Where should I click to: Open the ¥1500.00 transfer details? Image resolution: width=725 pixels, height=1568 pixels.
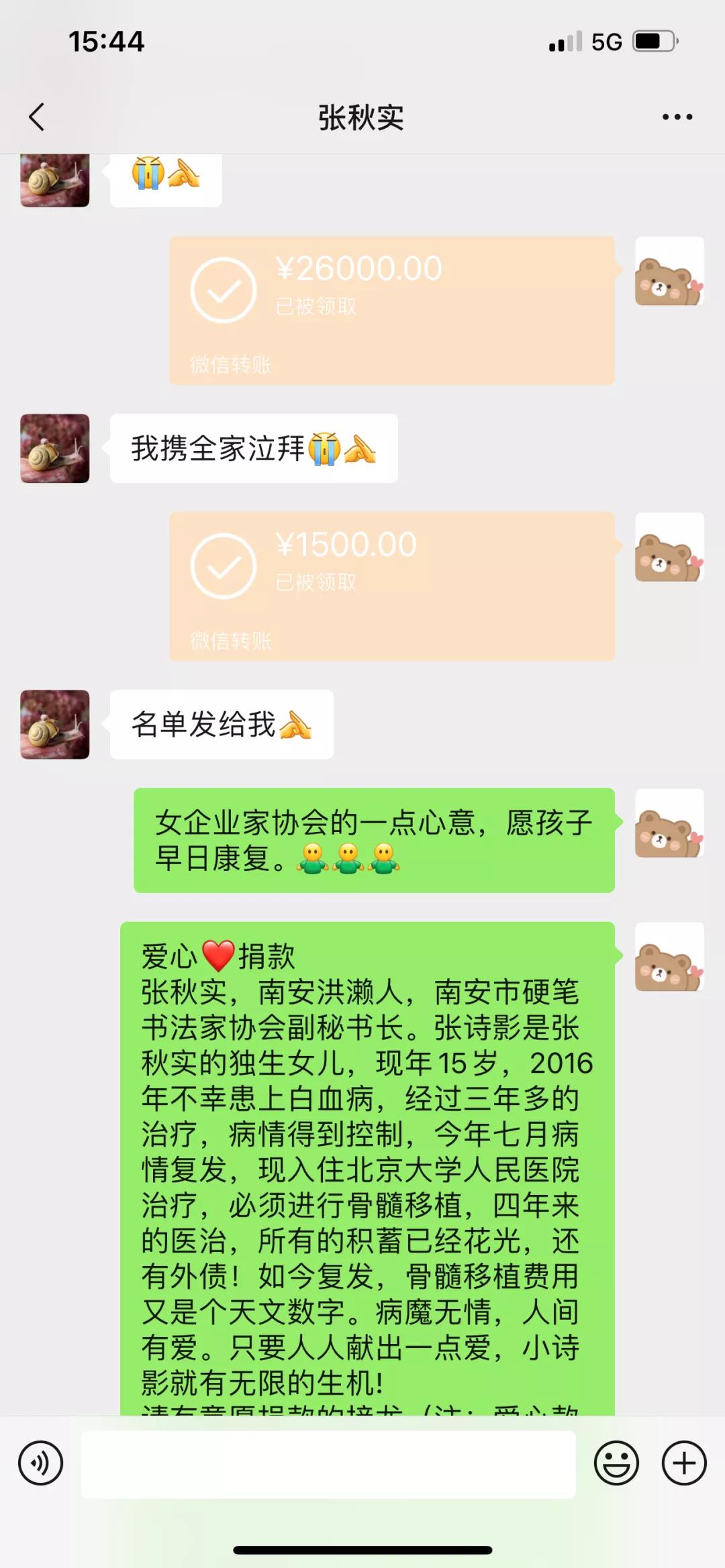(391, 586)
